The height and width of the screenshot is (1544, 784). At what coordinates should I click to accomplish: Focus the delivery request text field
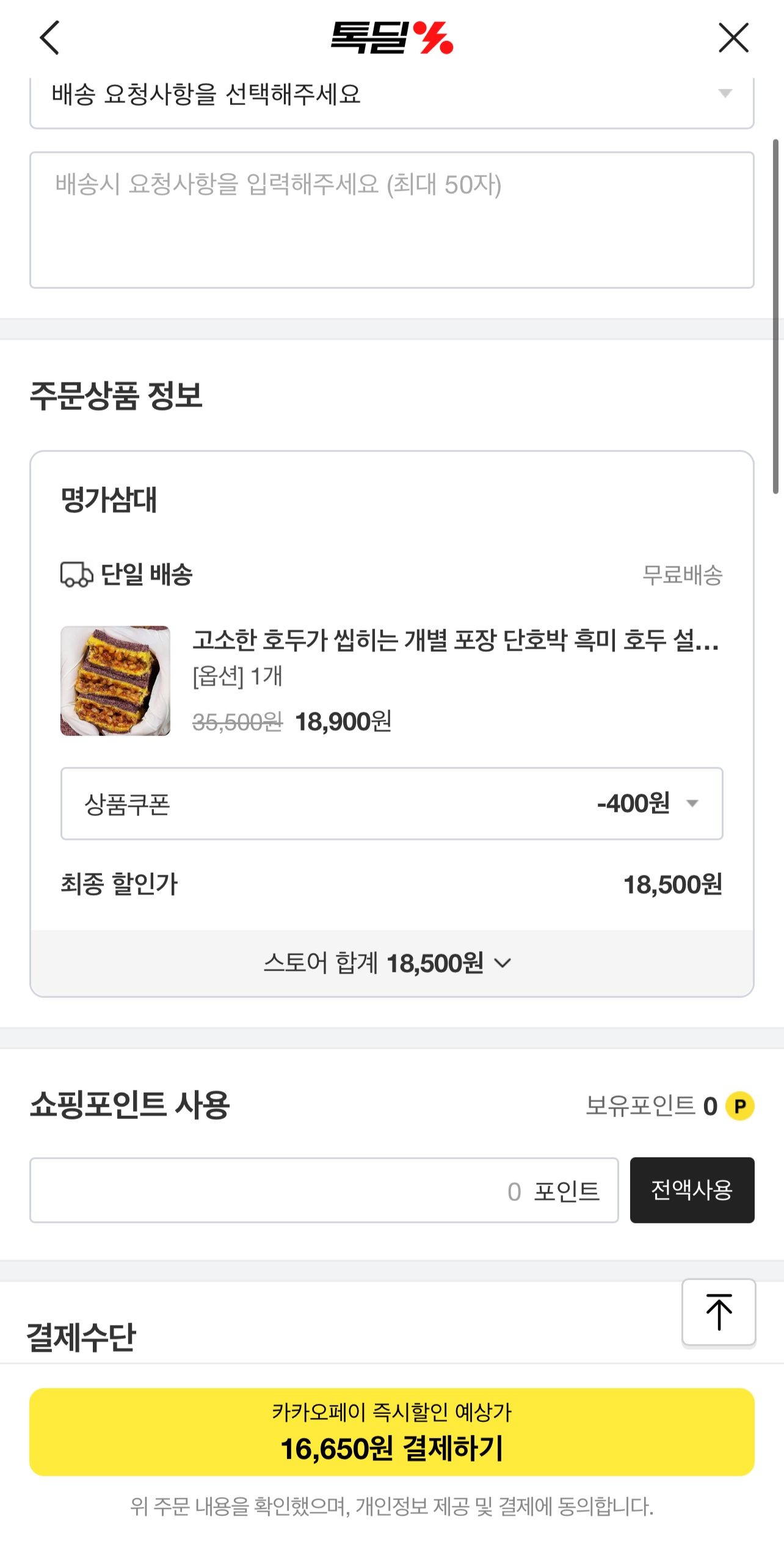click(391, 220)
